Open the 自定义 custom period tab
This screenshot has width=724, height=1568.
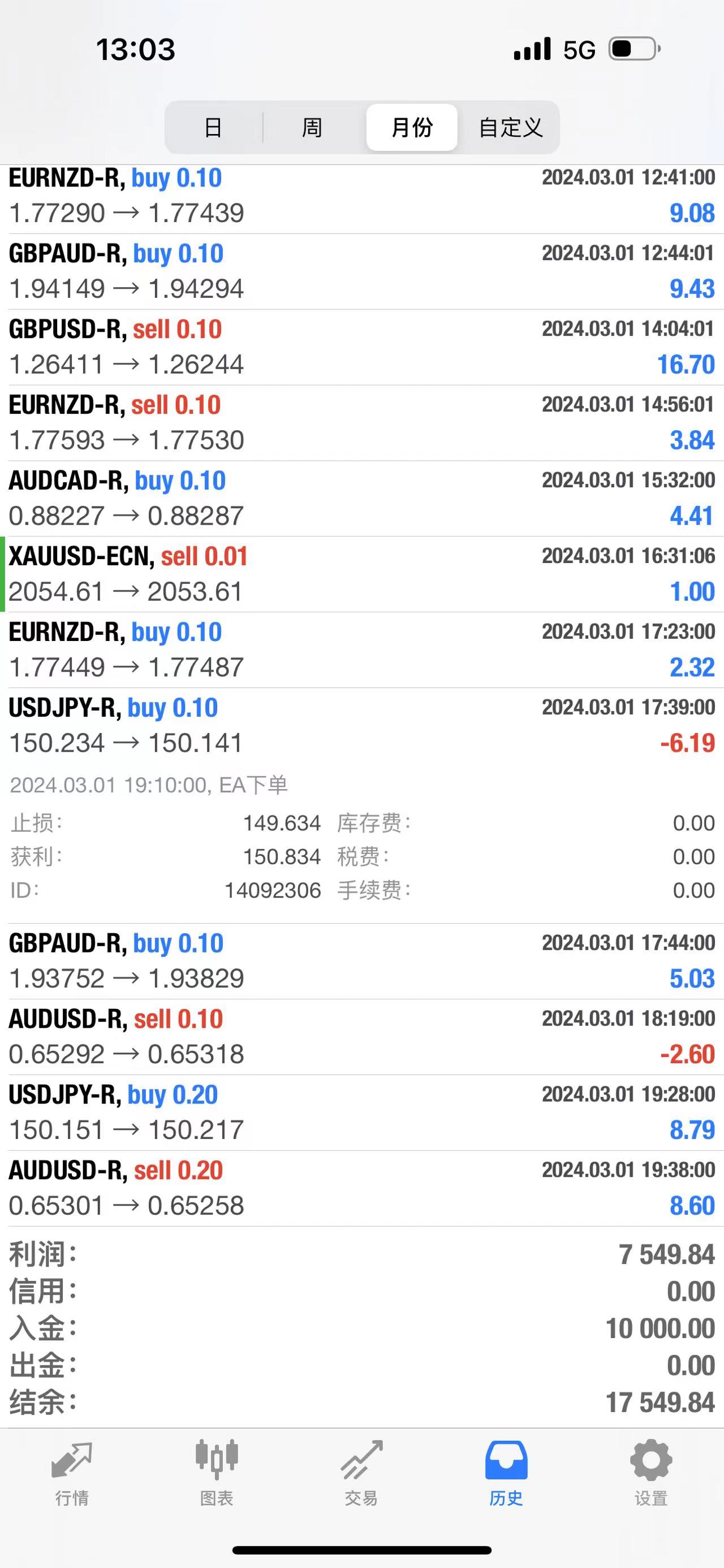[x=510, y=127]
